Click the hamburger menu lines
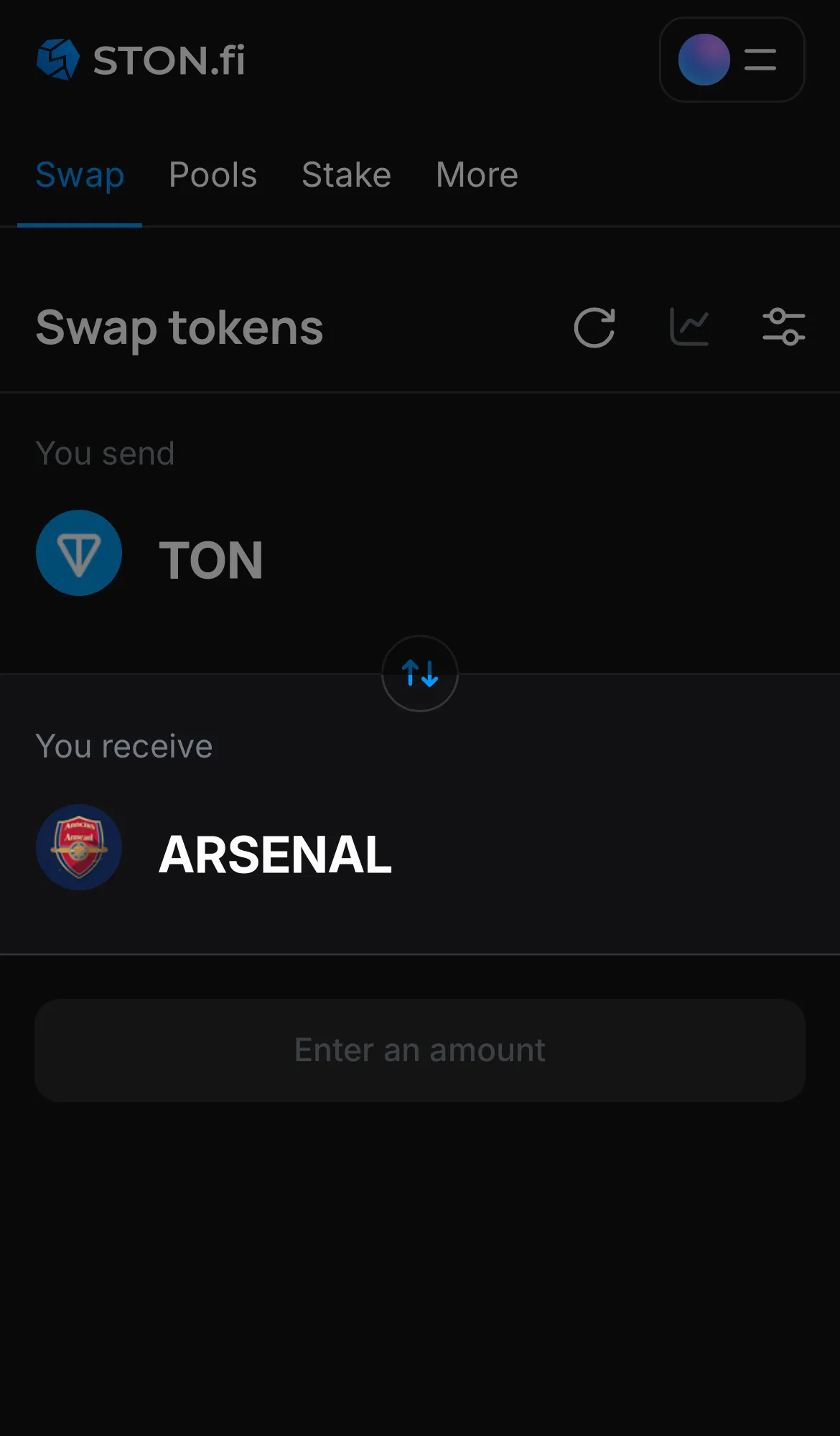 pyautogui.click(x=760, y=60)
